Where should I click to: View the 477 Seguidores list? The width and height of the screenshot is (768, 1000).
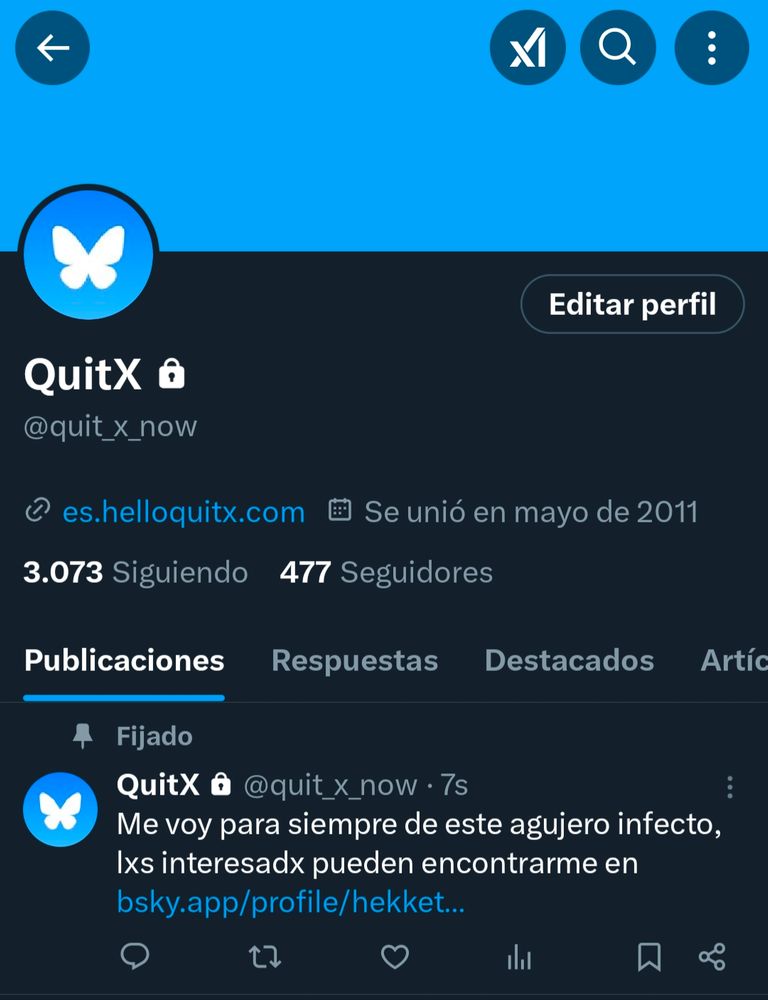click(x=386, y=572)
